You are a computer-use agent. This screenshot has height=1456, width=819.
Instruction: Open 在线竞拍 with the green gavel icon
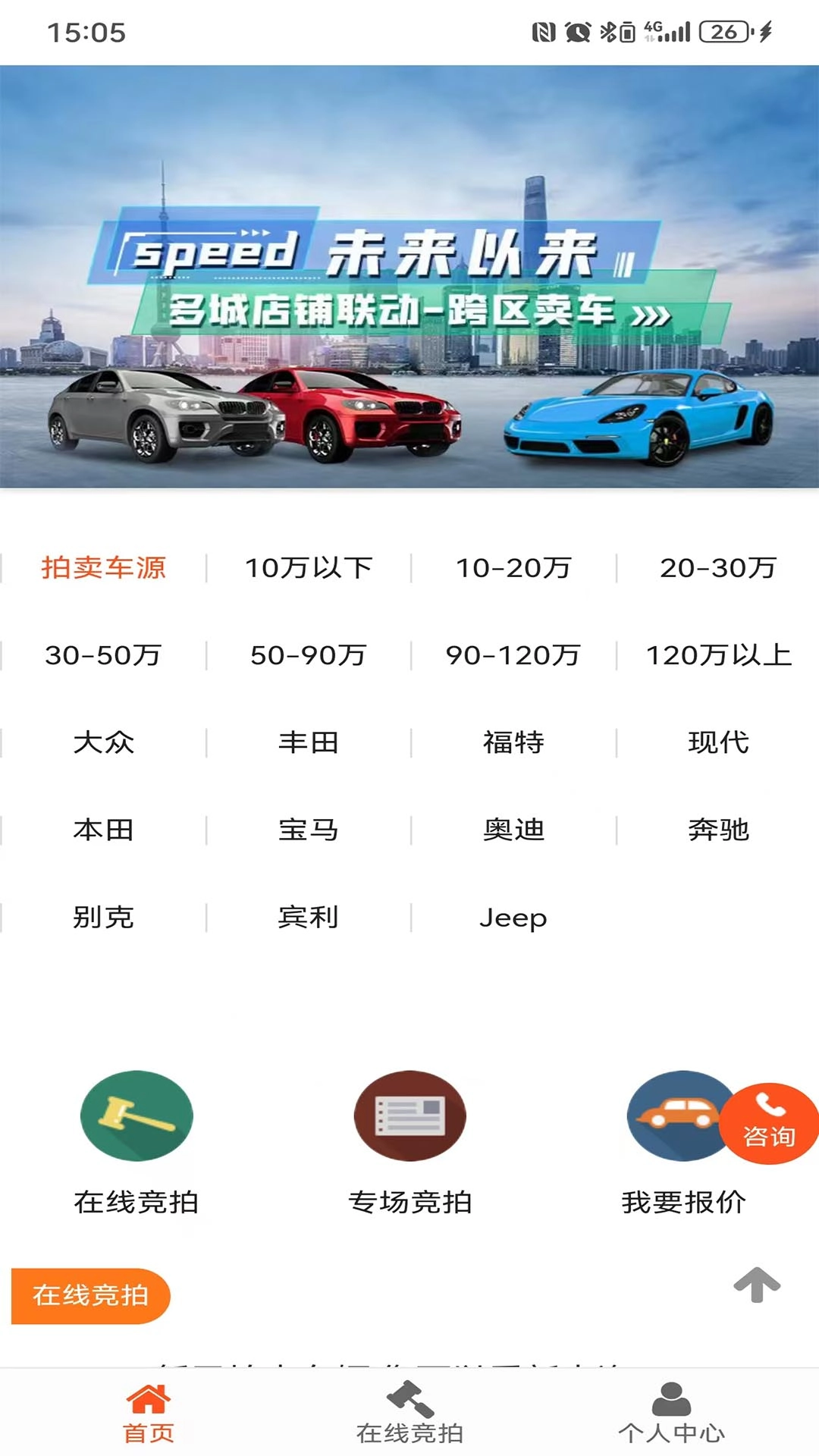[136, 1116]
